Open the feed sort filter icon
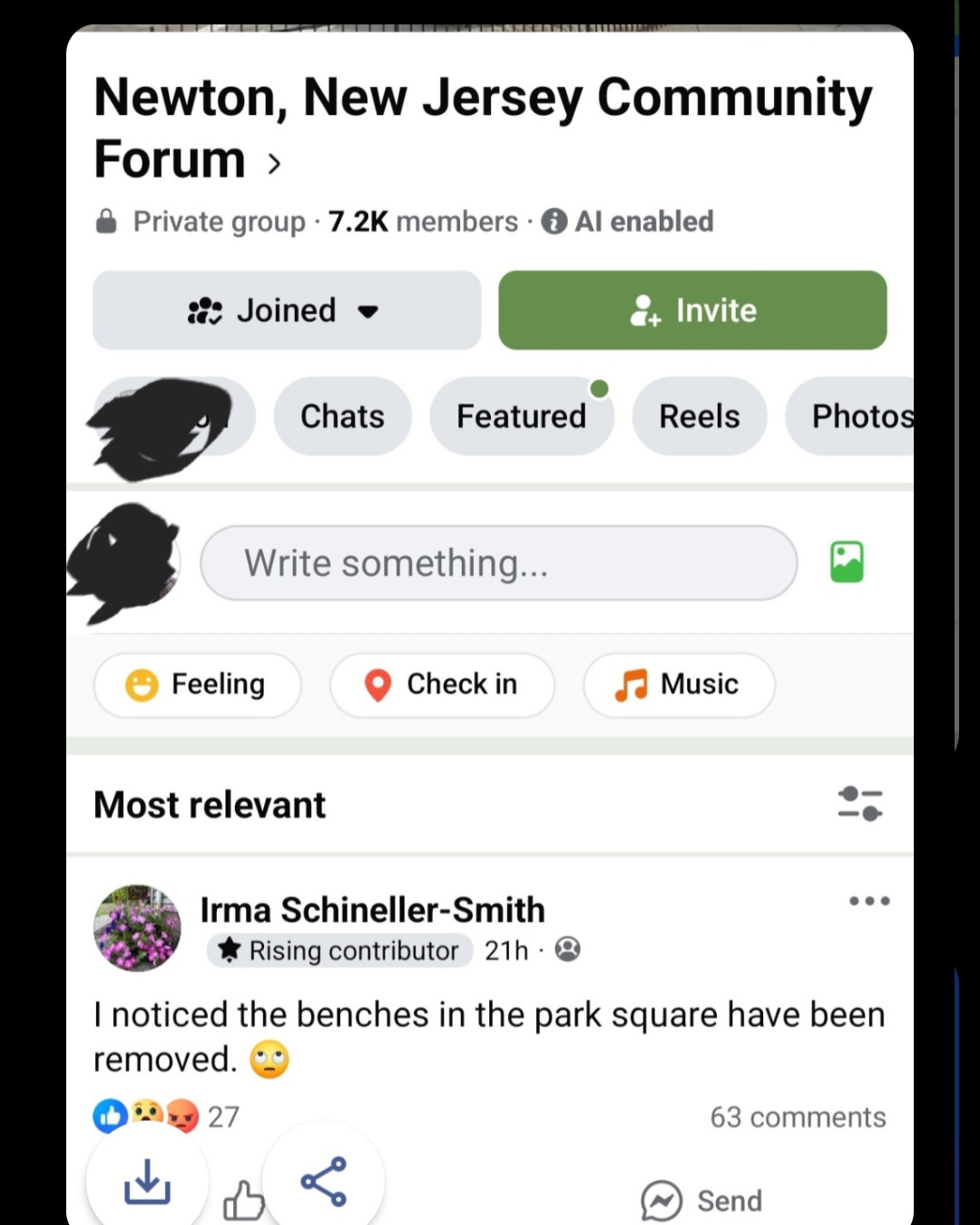This screenshot has height=1225, width=980. (x=859, y=804)
